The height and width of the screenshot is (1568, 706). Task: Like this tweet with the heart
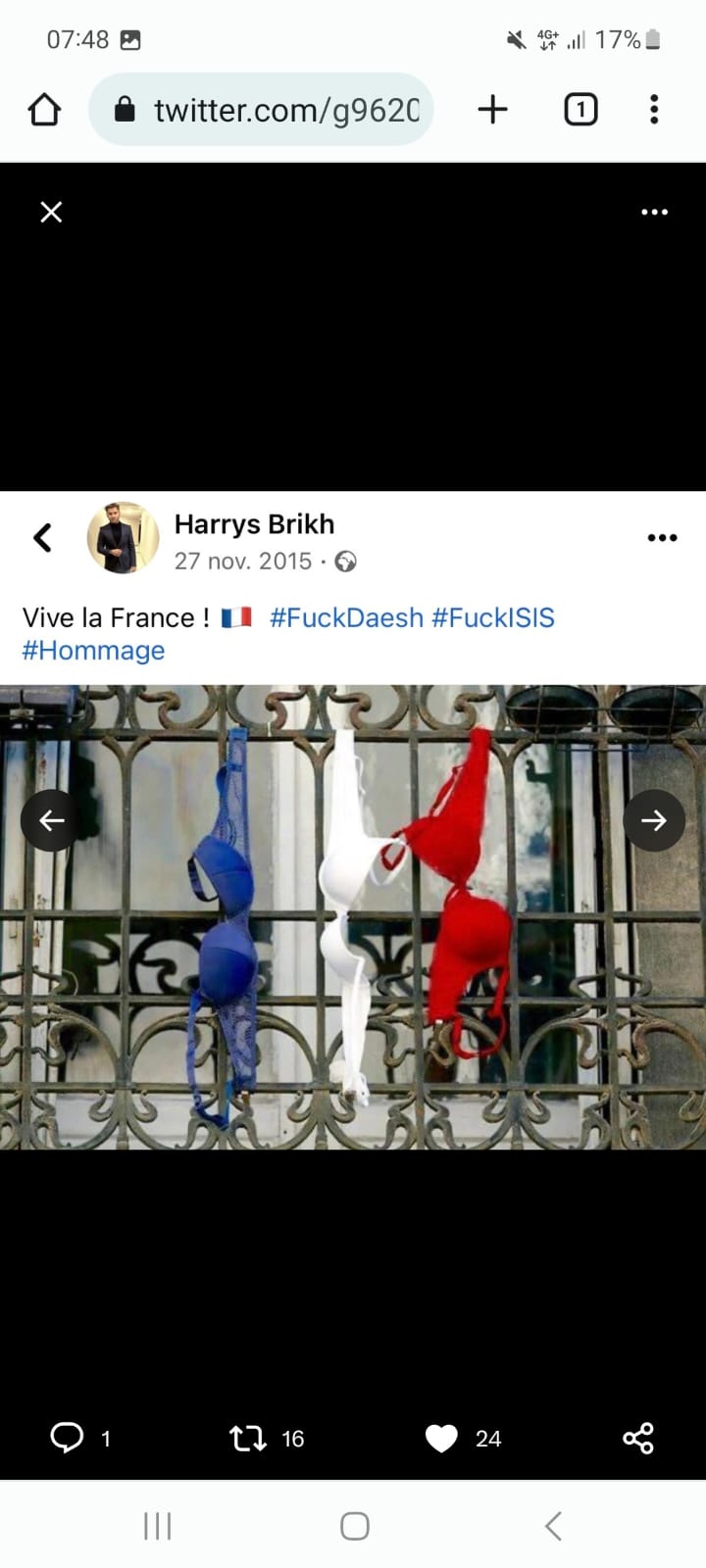(x=441, y=1438)
